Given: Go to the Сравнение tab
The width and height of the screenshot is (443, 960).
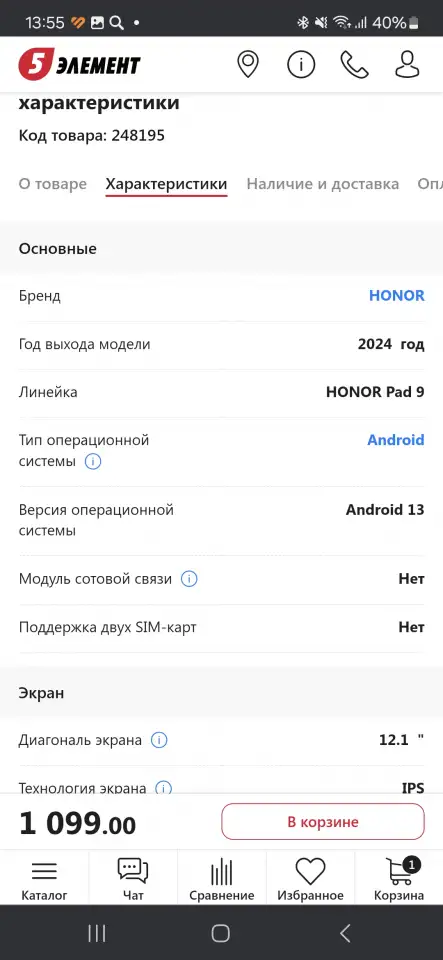Looking at the screenshot, I should [x=222, y=879].
